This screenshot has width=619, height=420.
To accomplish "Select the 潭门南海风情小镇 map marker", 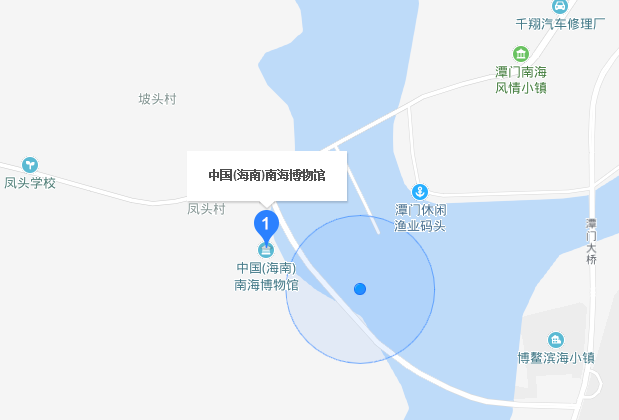I will (520, 53).
